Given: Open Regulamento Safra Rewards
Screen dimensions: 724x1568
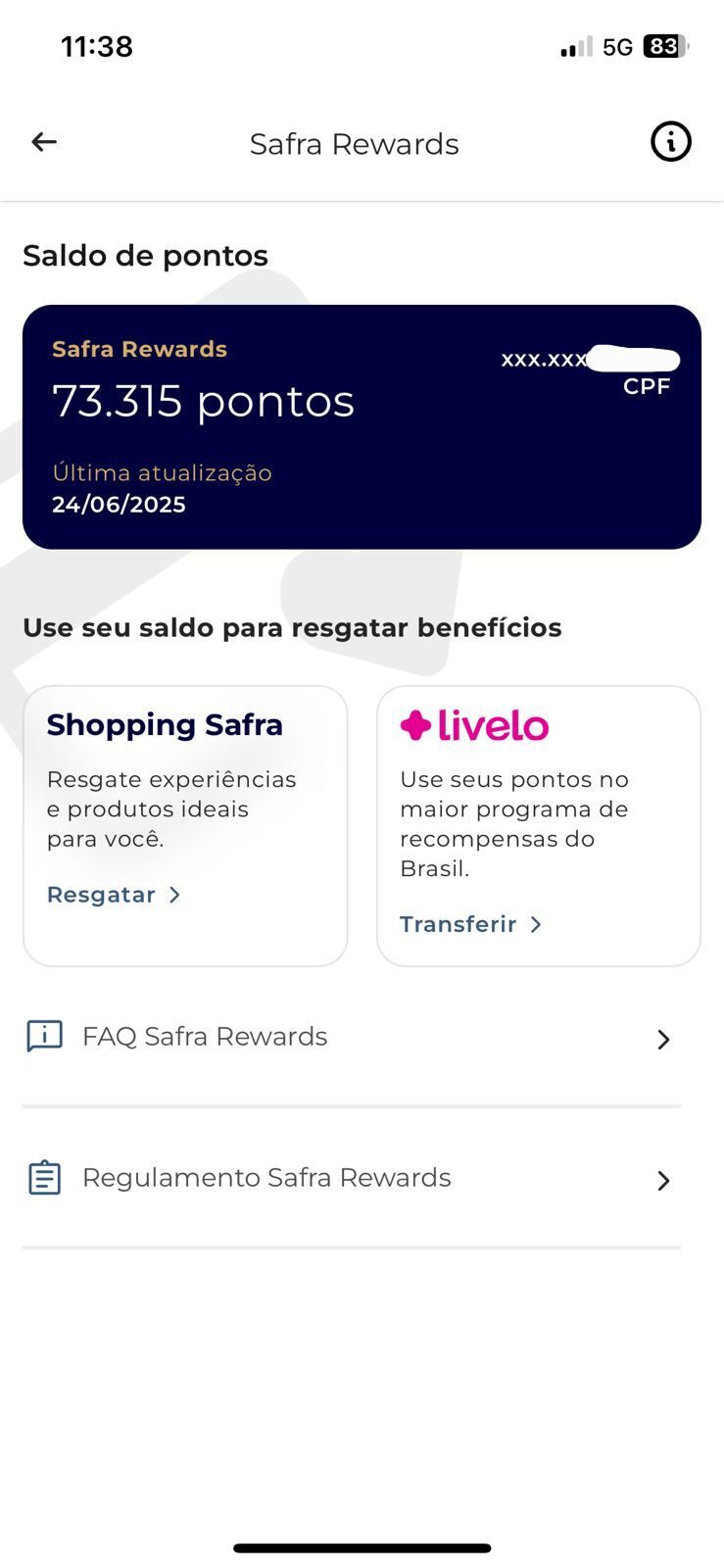Looking at the screenshot, I should coord(352,1178).
